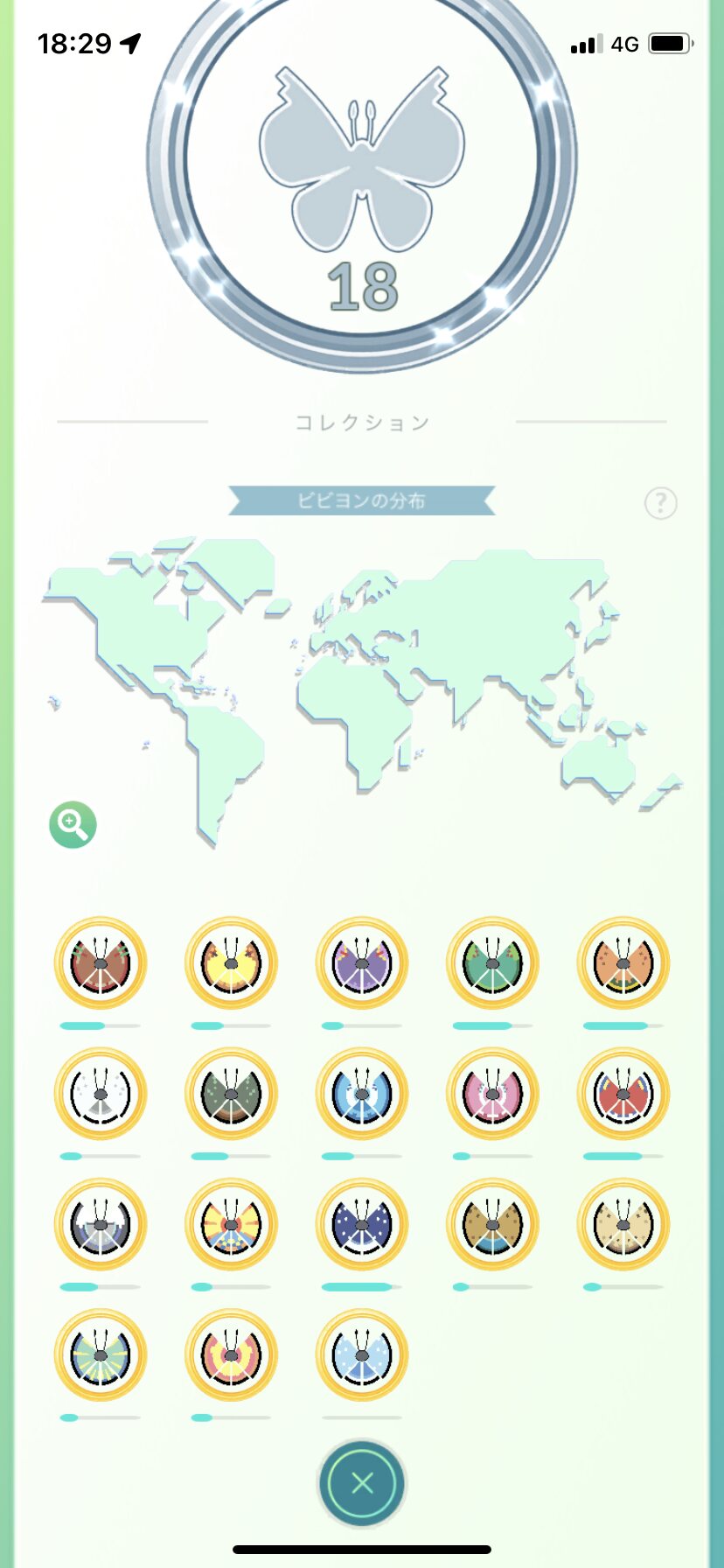Open the pink and yellow striped Vivillon badge
Viewport: 724px width, 1568px height.
tap(231, 1354)
